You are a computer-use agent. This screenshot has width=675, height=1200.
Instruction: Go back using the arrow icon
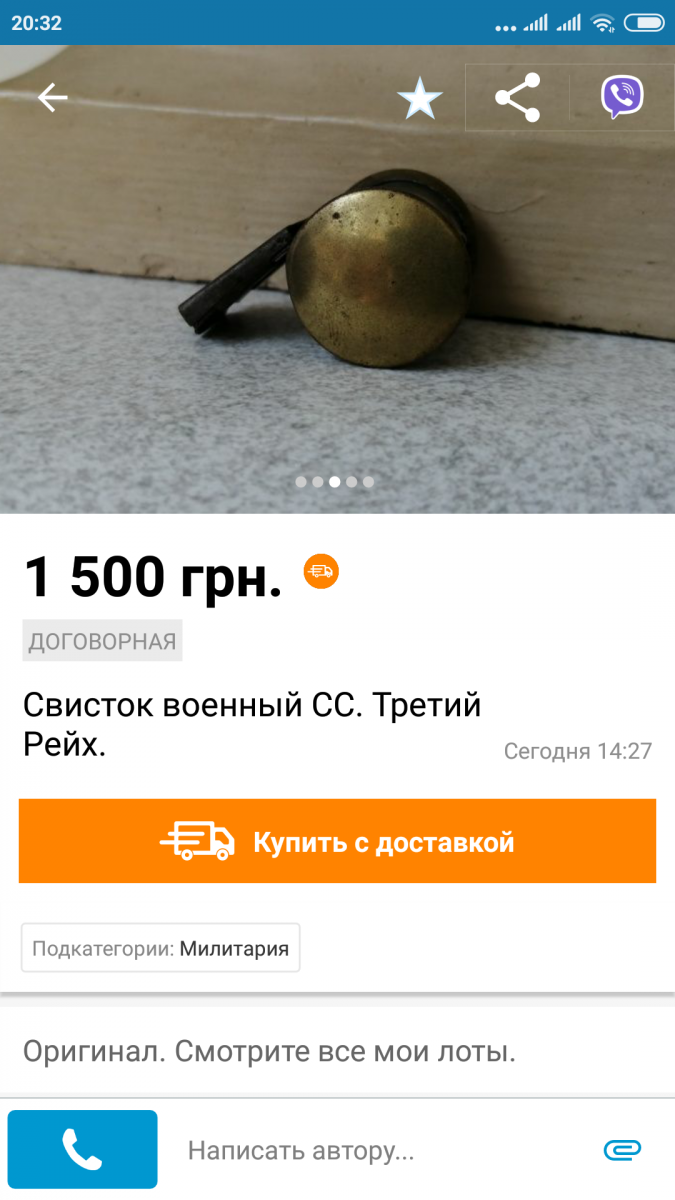click(x=52, y=97)
